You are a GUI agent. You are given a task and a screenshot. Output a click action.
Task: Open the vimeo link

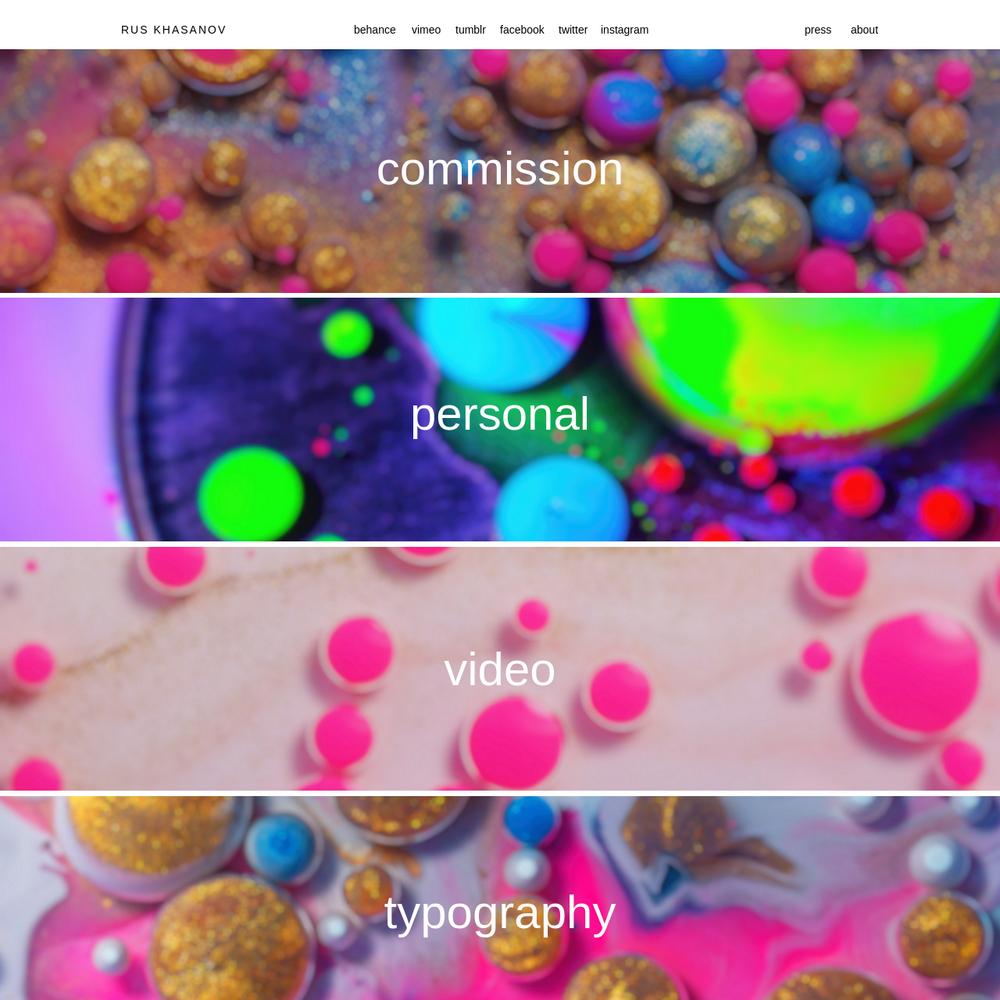tap(426, 30)
